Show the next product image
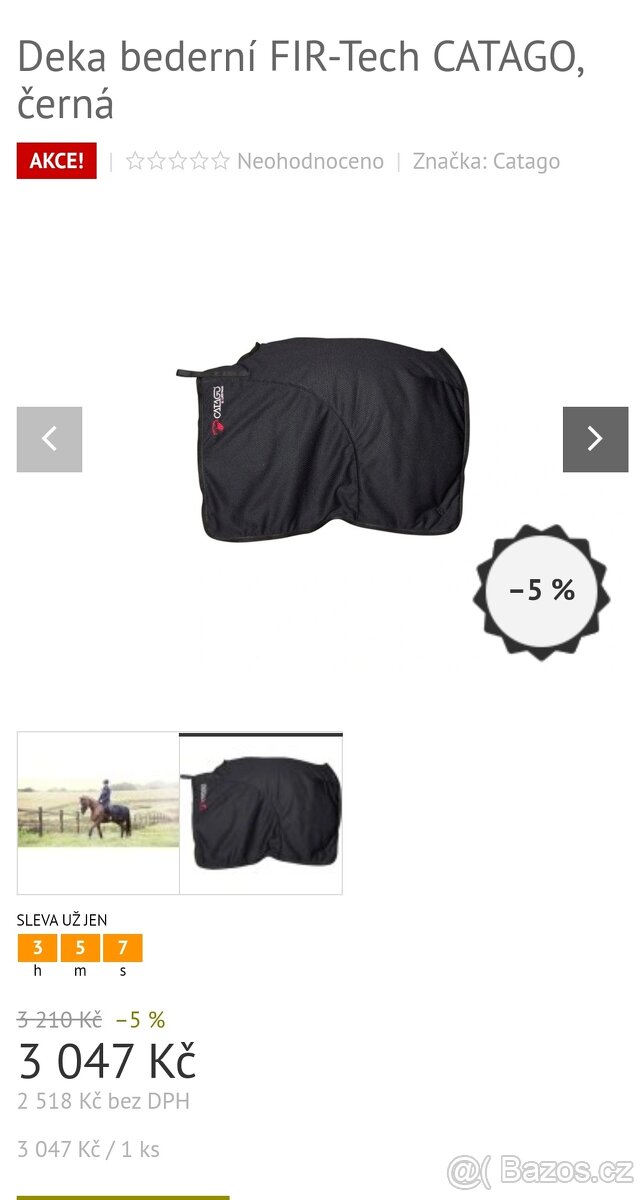The width and height of the screenshot is (644, 1200). tap(595, 439)
